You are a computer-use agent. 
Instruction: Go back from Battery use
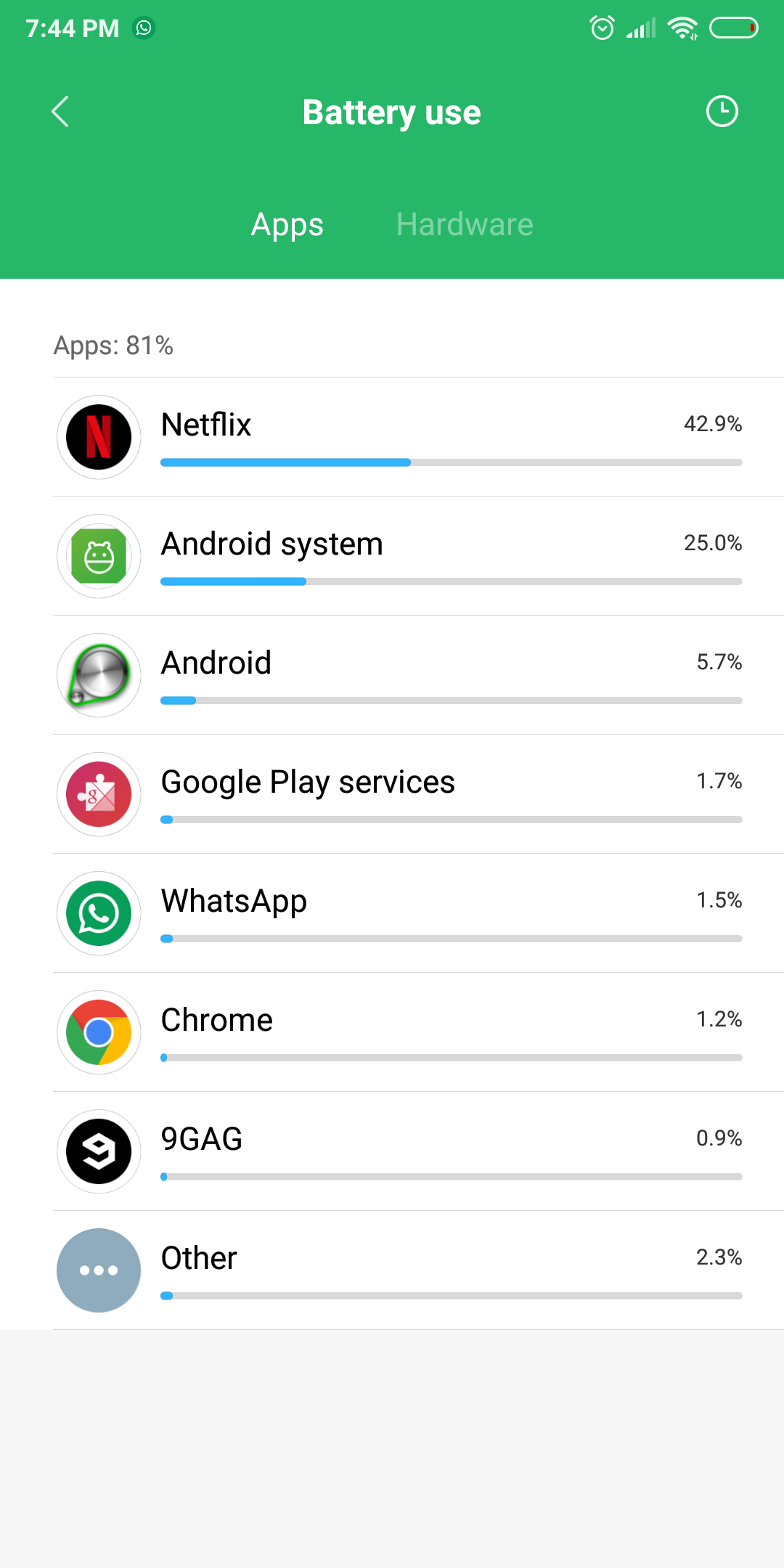pos(60,112)
